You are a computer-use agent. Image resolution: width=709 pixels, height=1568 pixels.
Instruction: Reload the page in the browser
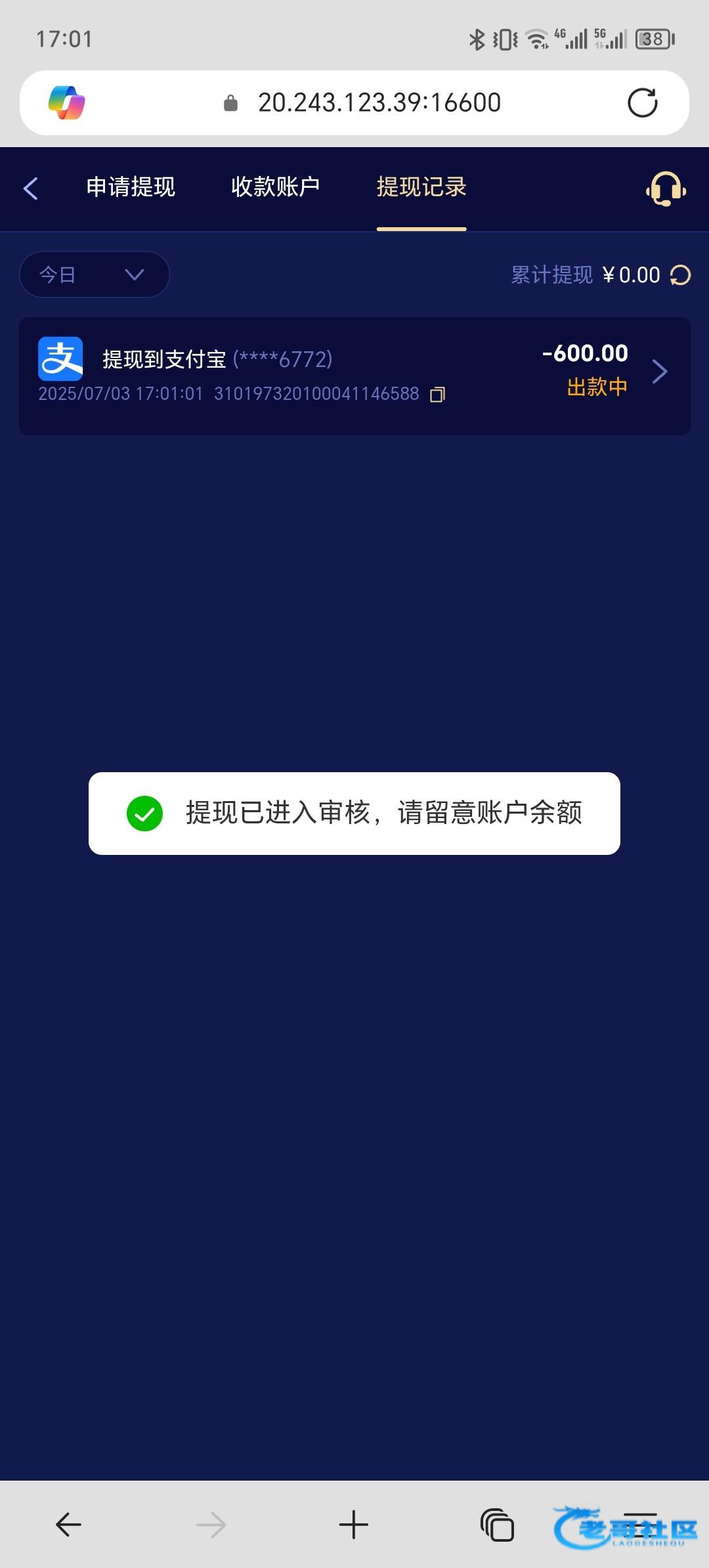tap(642, 103)
